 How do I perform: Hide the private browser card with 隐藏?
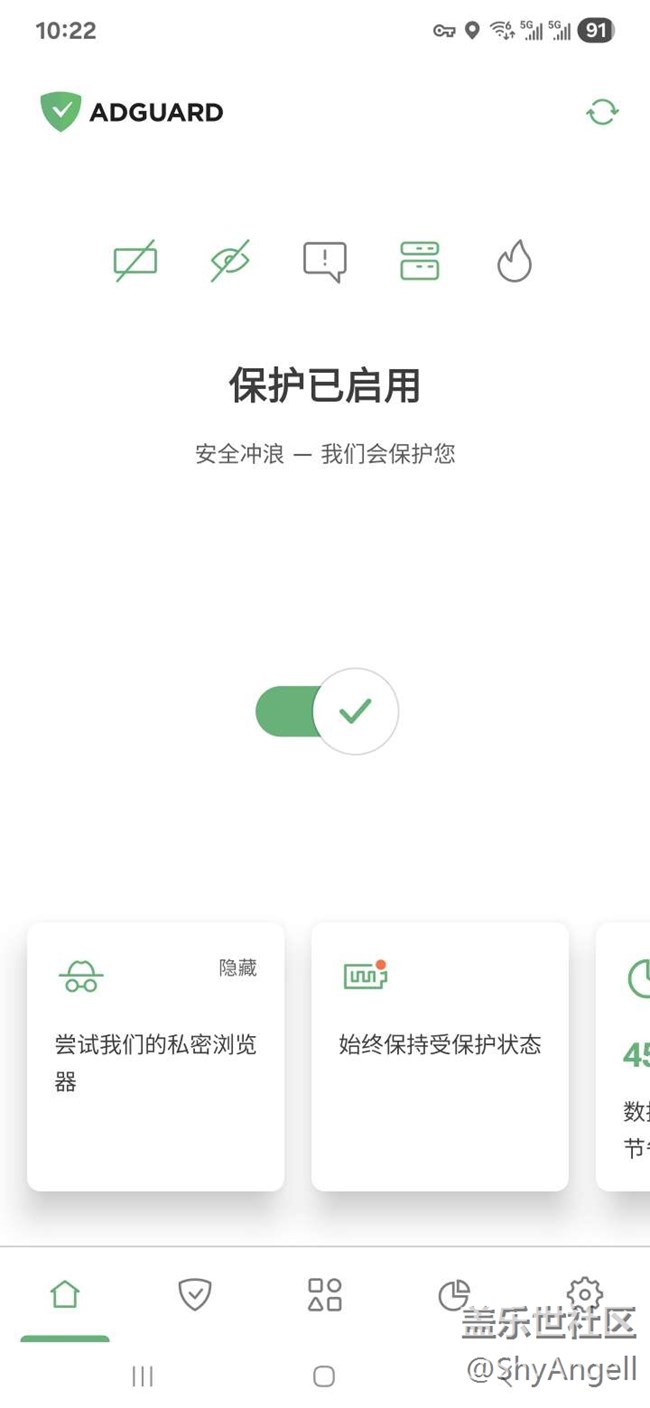(238, 968)
